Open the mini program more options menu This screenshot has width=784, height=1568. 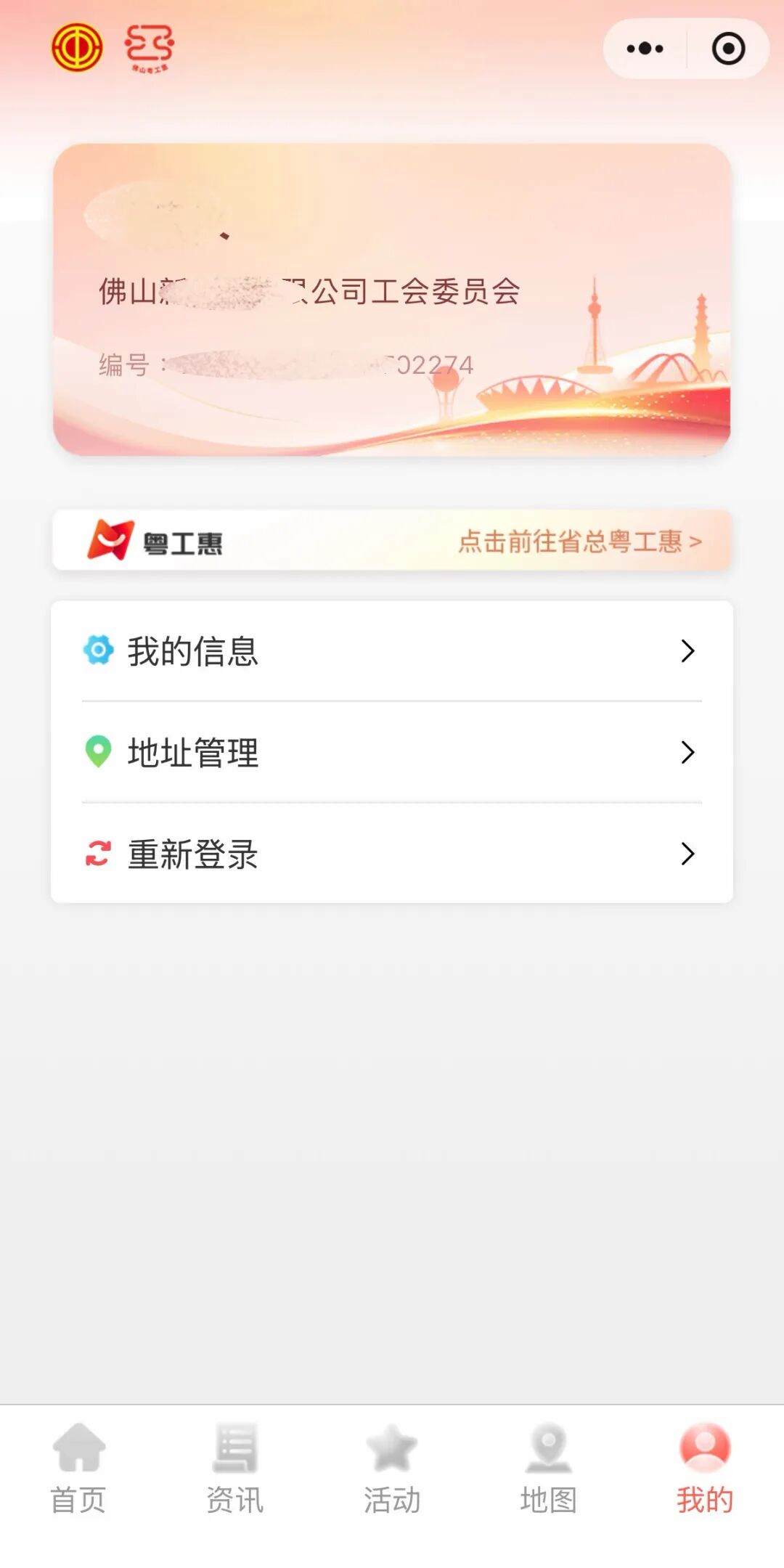pyautogui.click(x=645, y=49)
